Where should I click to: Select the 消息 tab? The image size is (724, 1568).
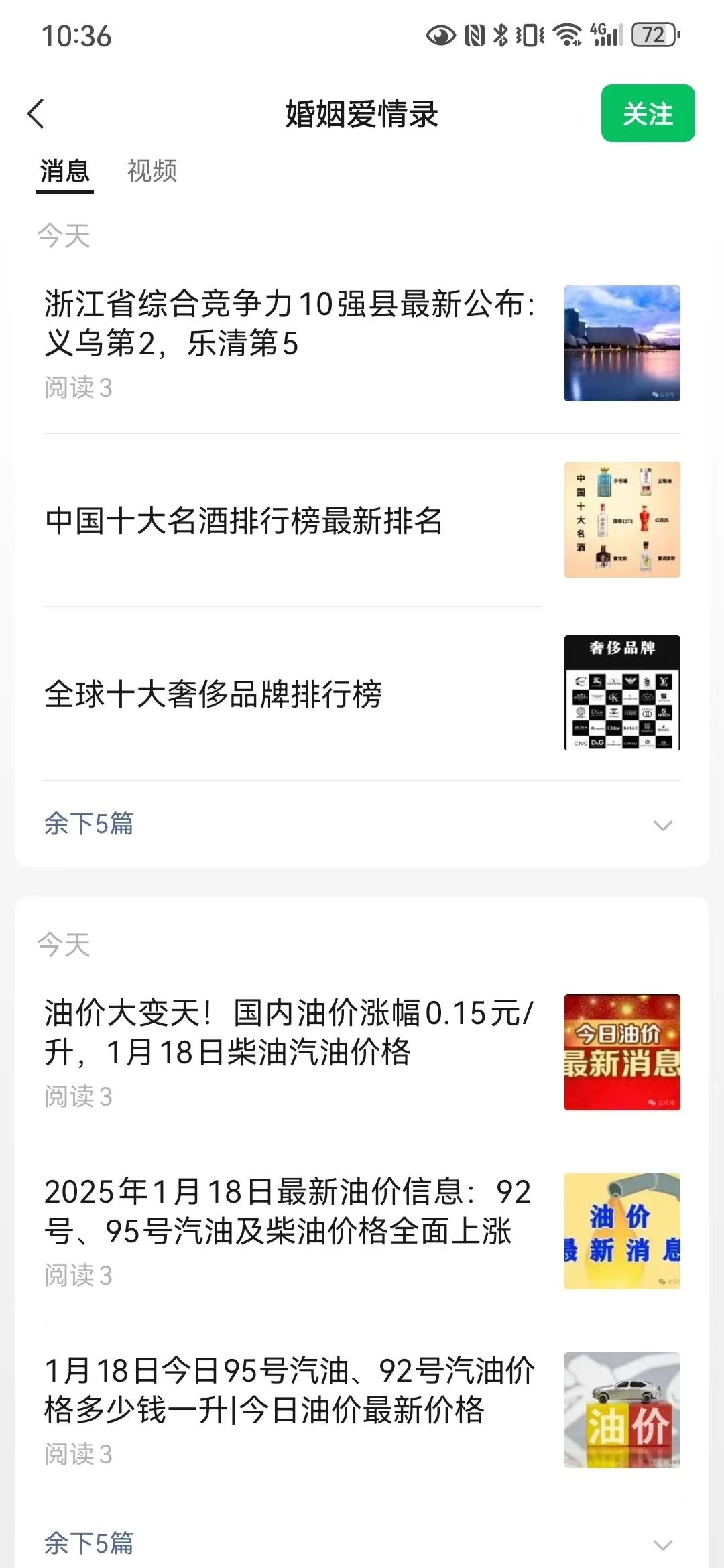[x=64, y=172]
